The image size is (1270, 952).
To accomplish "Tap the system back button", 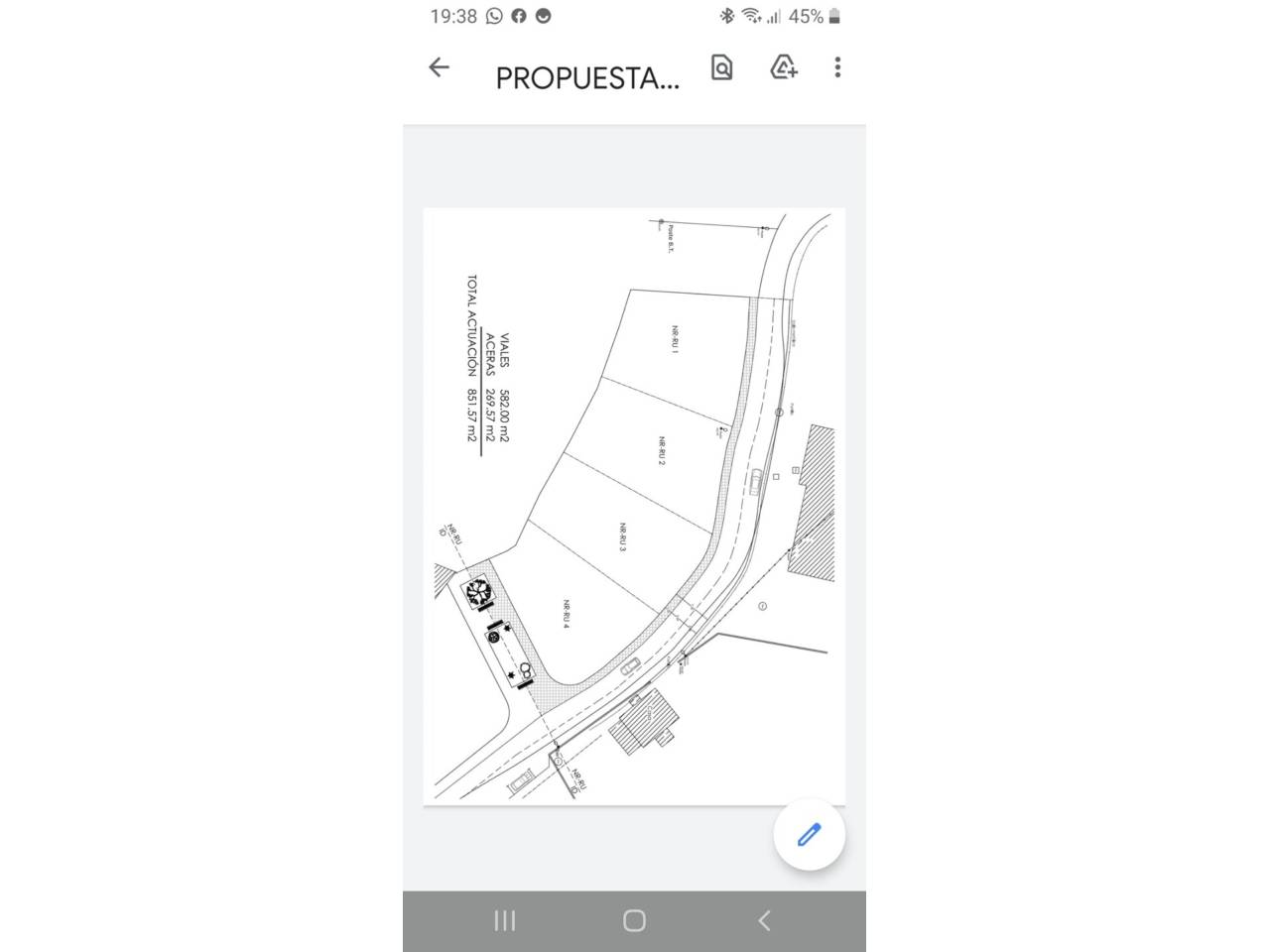I will (764, 920).
